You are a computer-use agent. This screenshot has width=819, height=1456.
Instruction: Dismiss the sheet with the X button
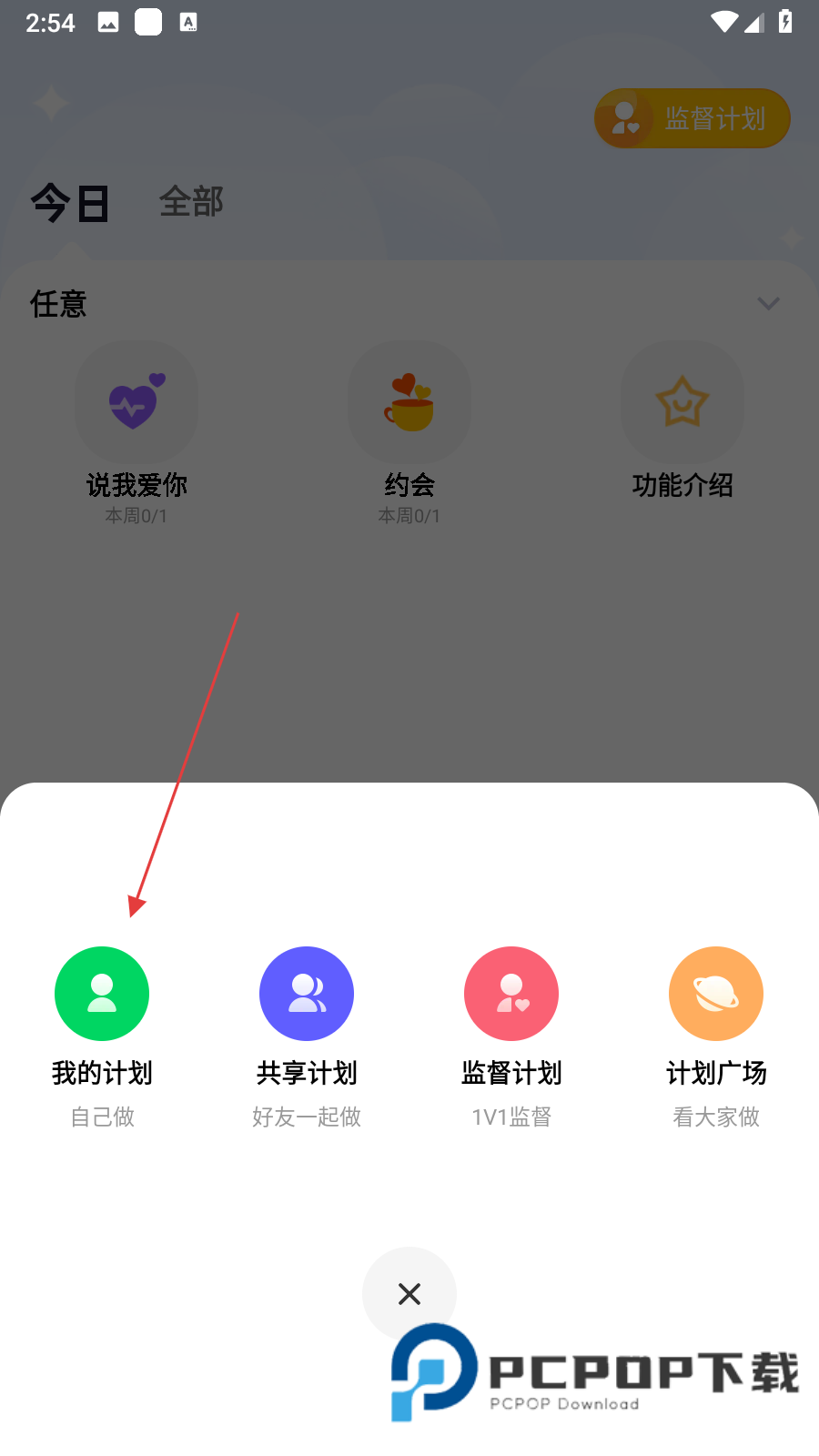pyautogui.click(x=409, y=1294)
